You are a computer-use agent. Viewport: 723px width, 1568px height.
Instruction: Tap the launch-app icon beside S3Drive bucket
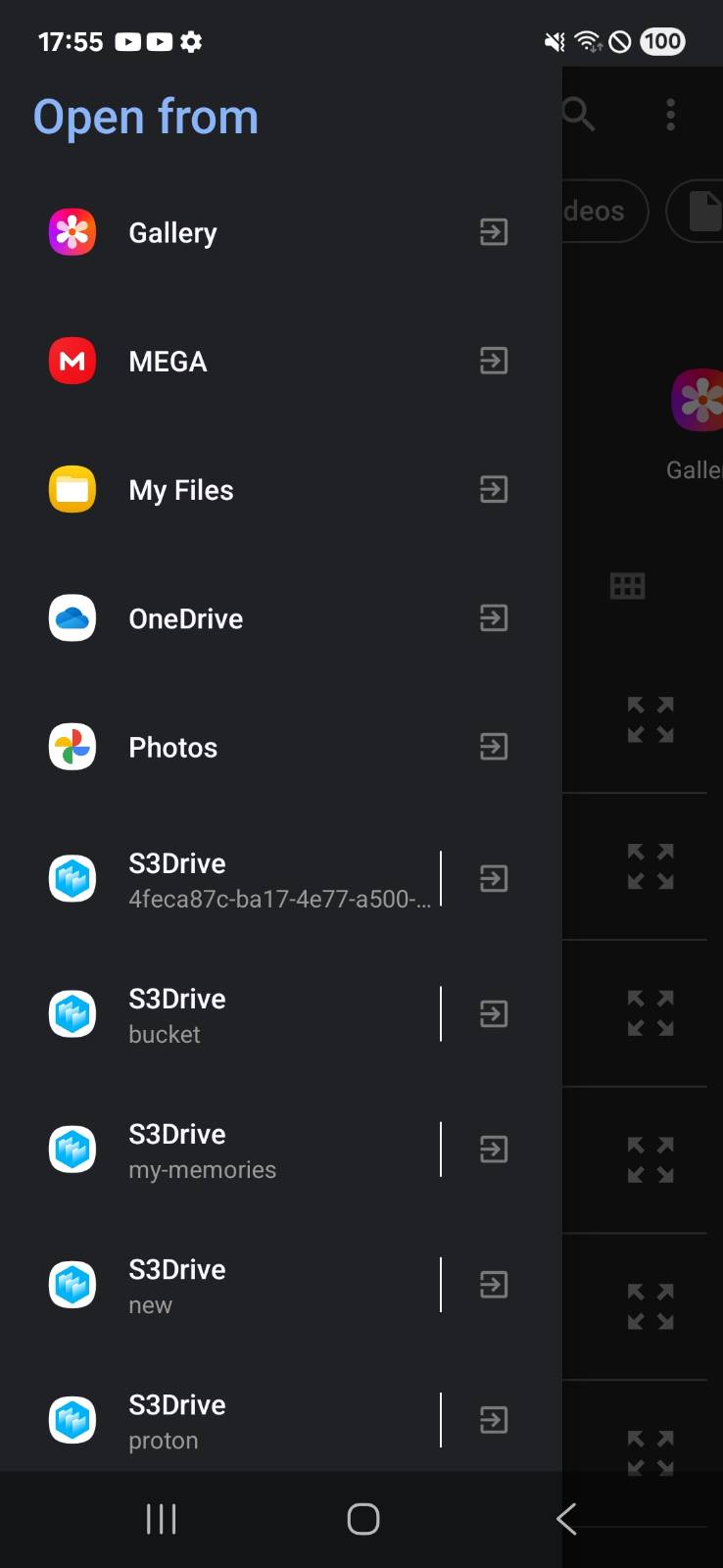pos(494,1013)
